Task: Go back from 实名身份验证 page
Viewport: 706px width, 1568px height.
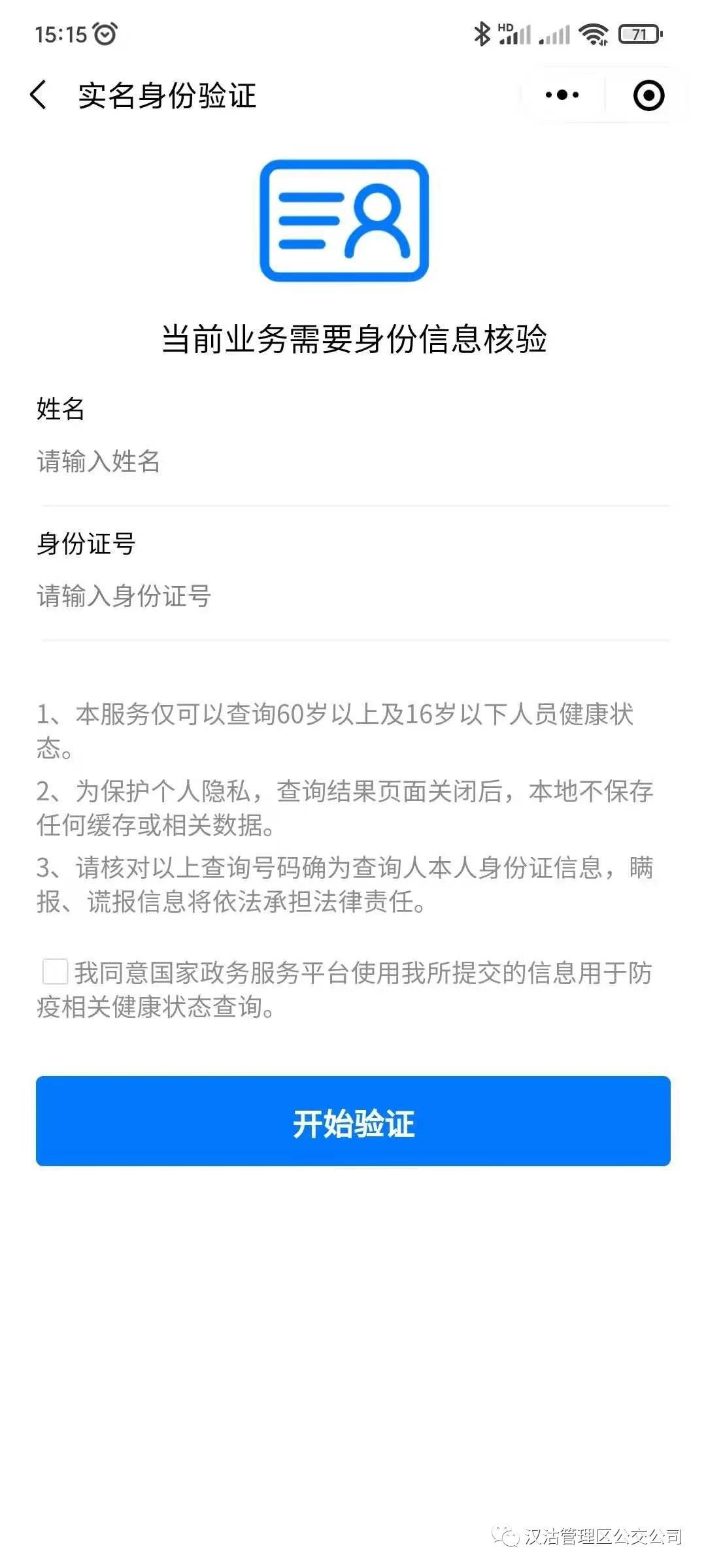Action: click(39, 95)
